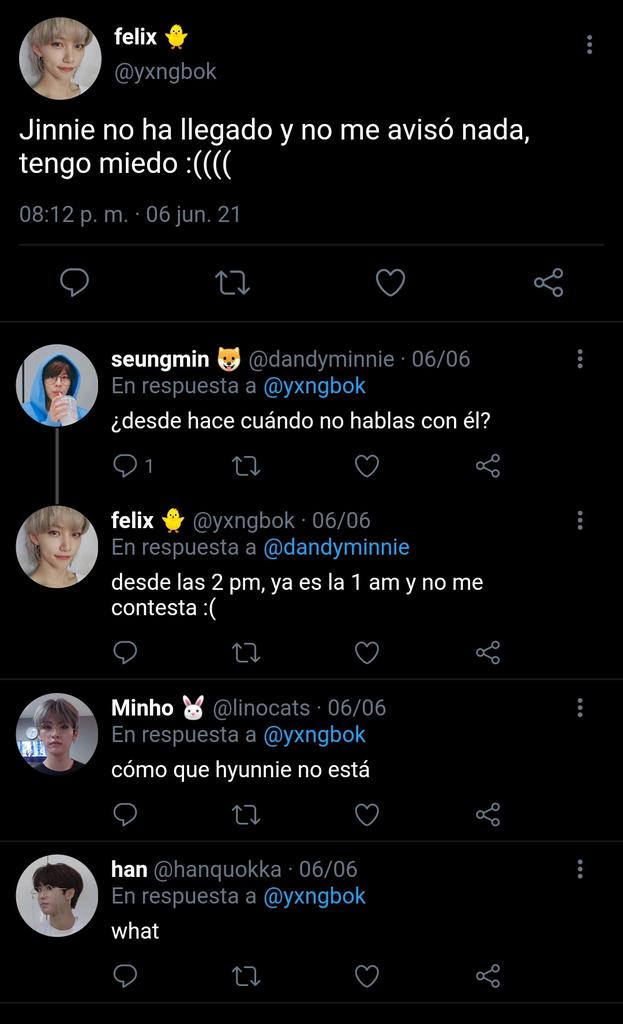Like felix's main tweet

click(391, 283)
